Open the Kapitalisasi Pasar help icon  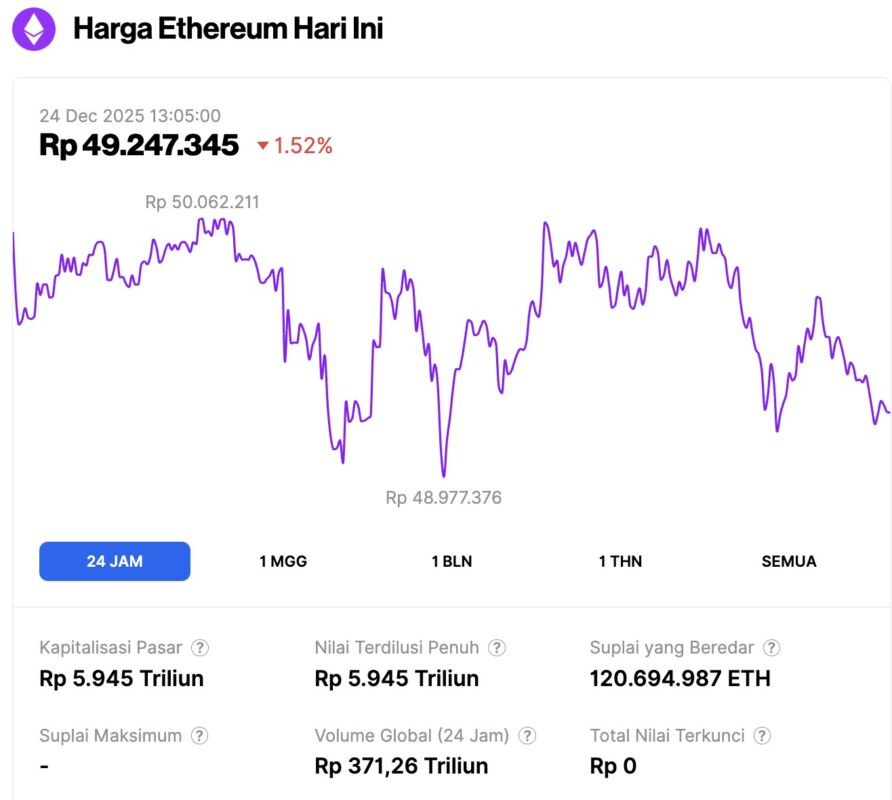[200, 648]
